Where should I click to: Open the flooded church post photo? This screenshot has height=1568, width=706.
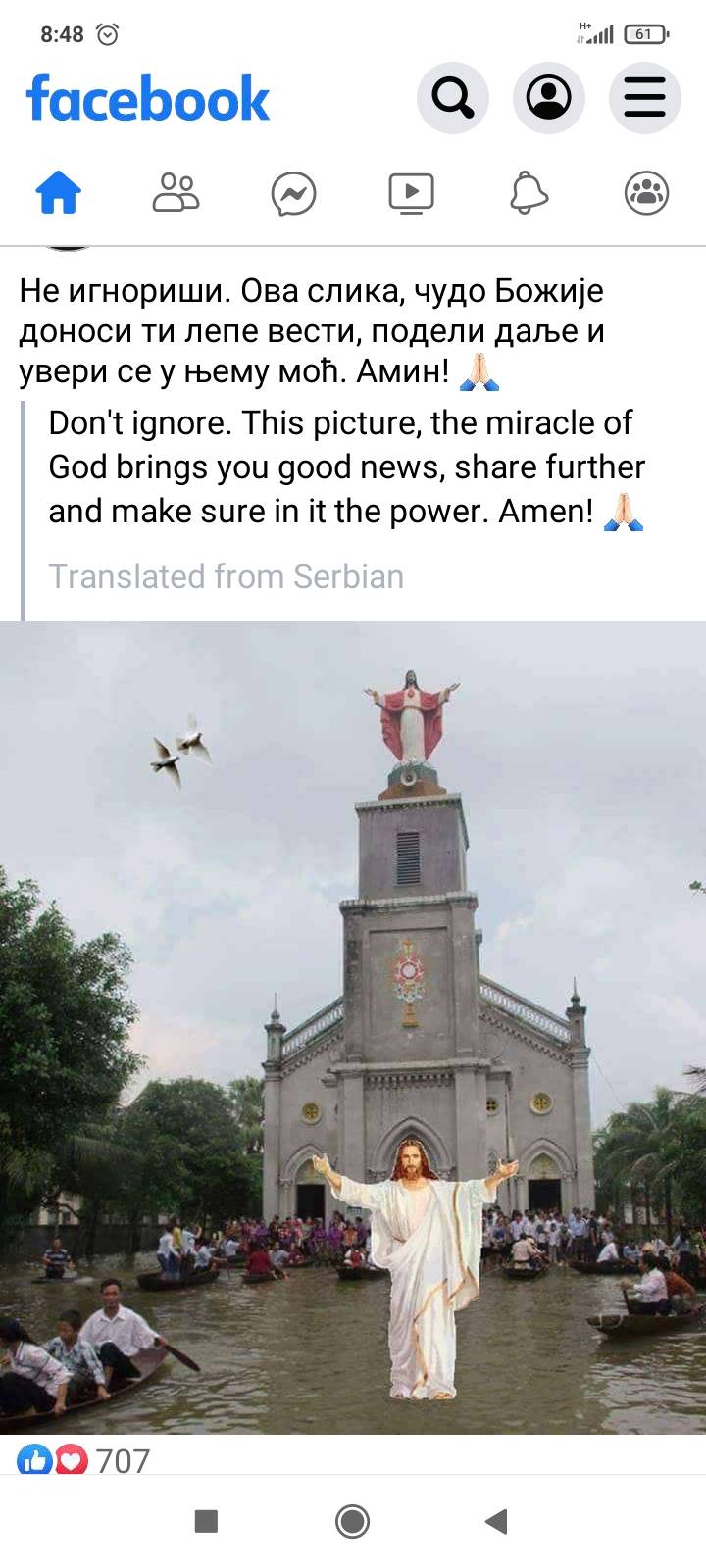click(353, 1027)
